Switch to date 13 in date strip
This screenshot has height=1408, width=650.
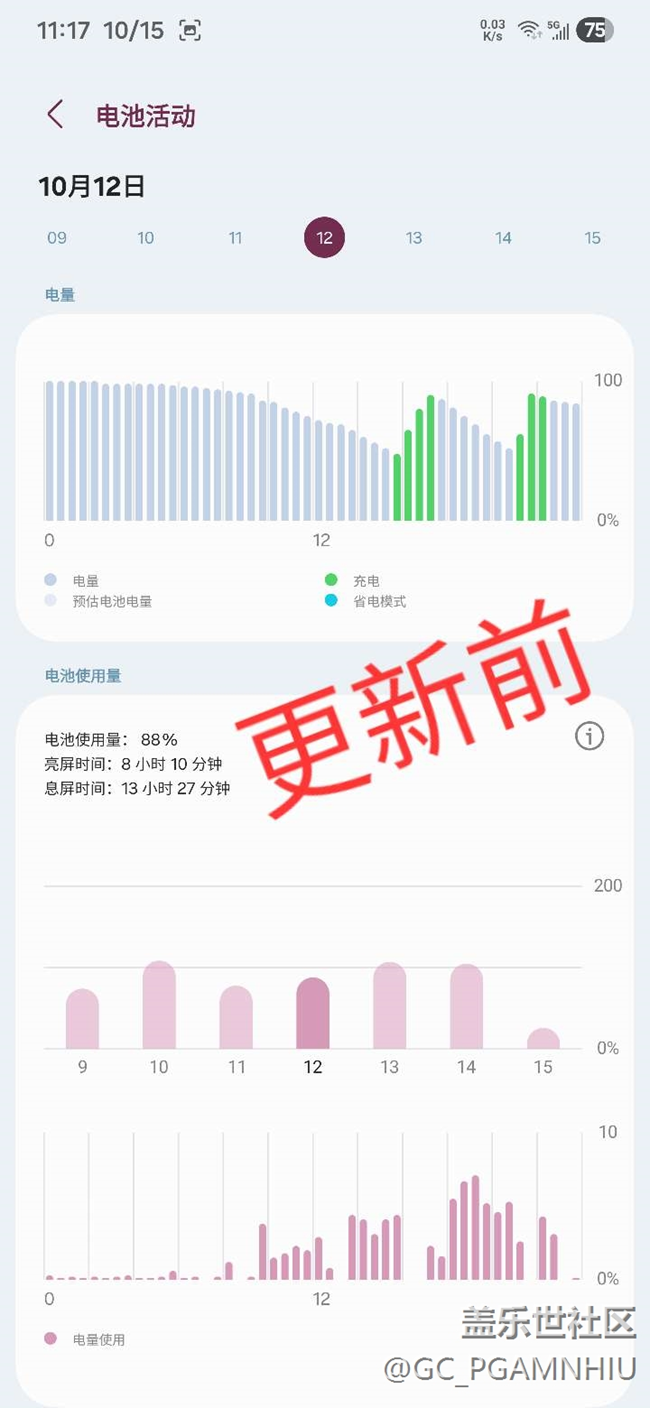[414, 238]
